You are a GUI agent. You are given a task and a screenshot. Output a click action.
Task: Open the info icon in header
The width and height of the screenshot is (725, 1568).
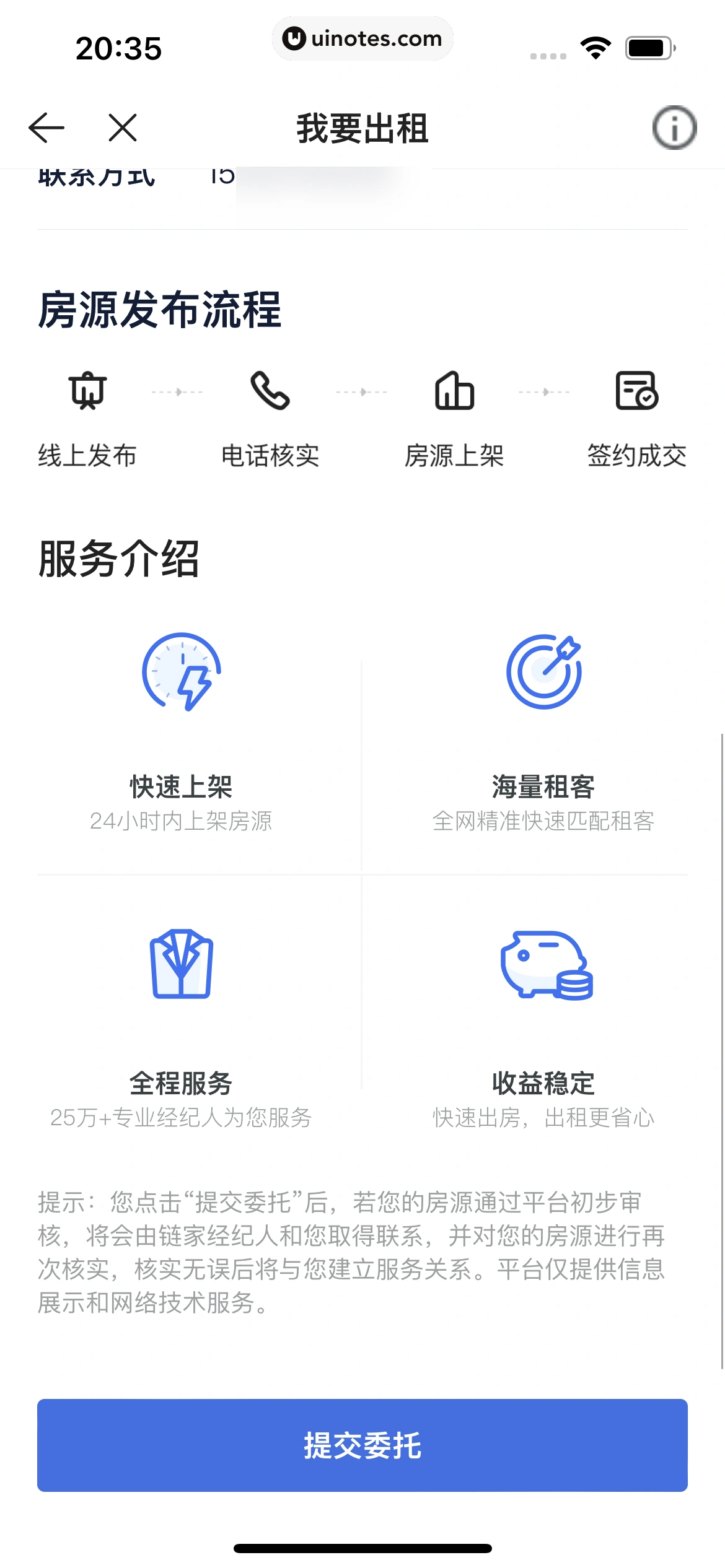674,128
